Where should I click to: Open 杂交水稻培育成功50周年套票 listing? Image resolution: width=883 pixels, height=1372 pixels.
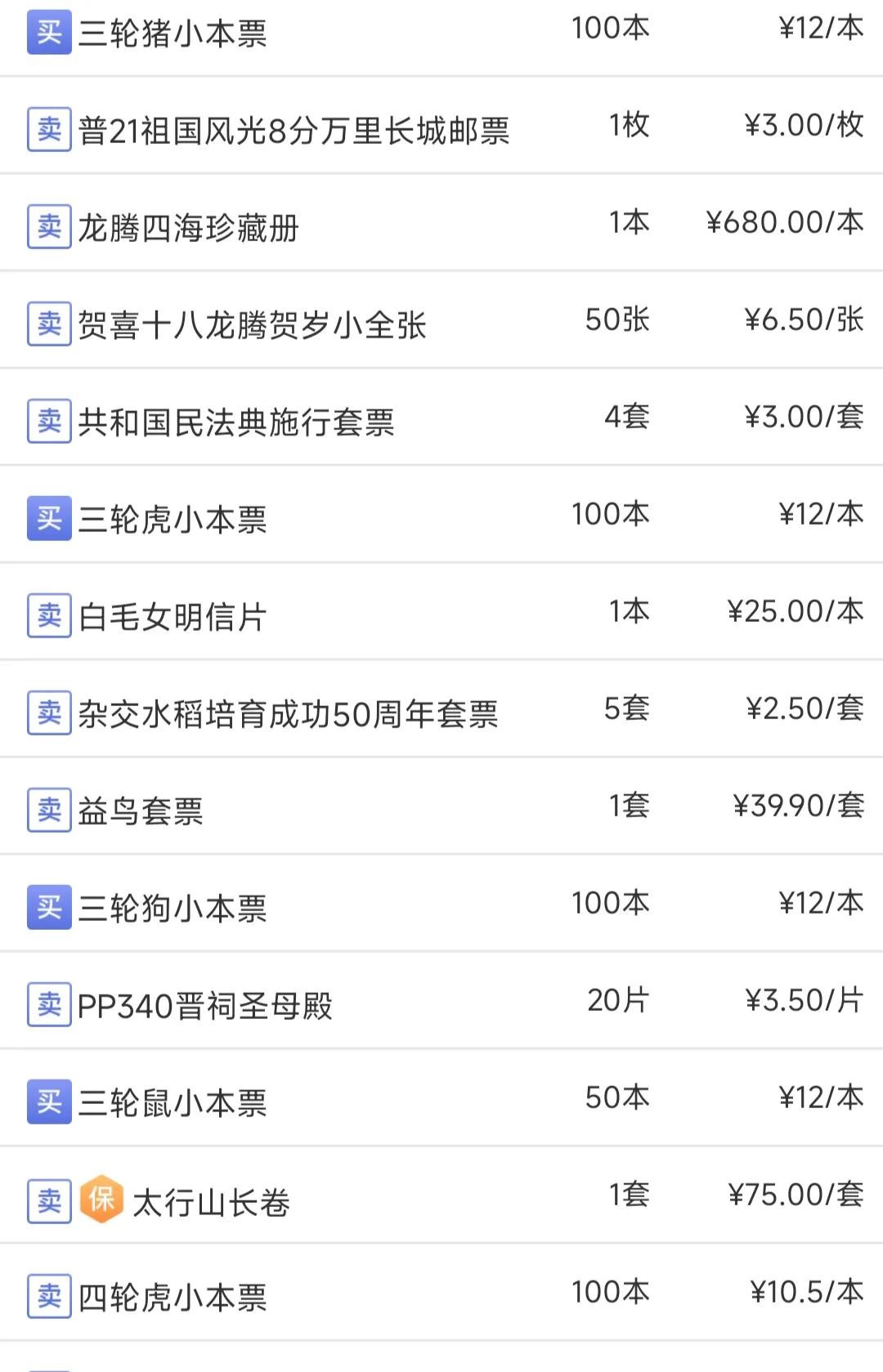[288, 714]
